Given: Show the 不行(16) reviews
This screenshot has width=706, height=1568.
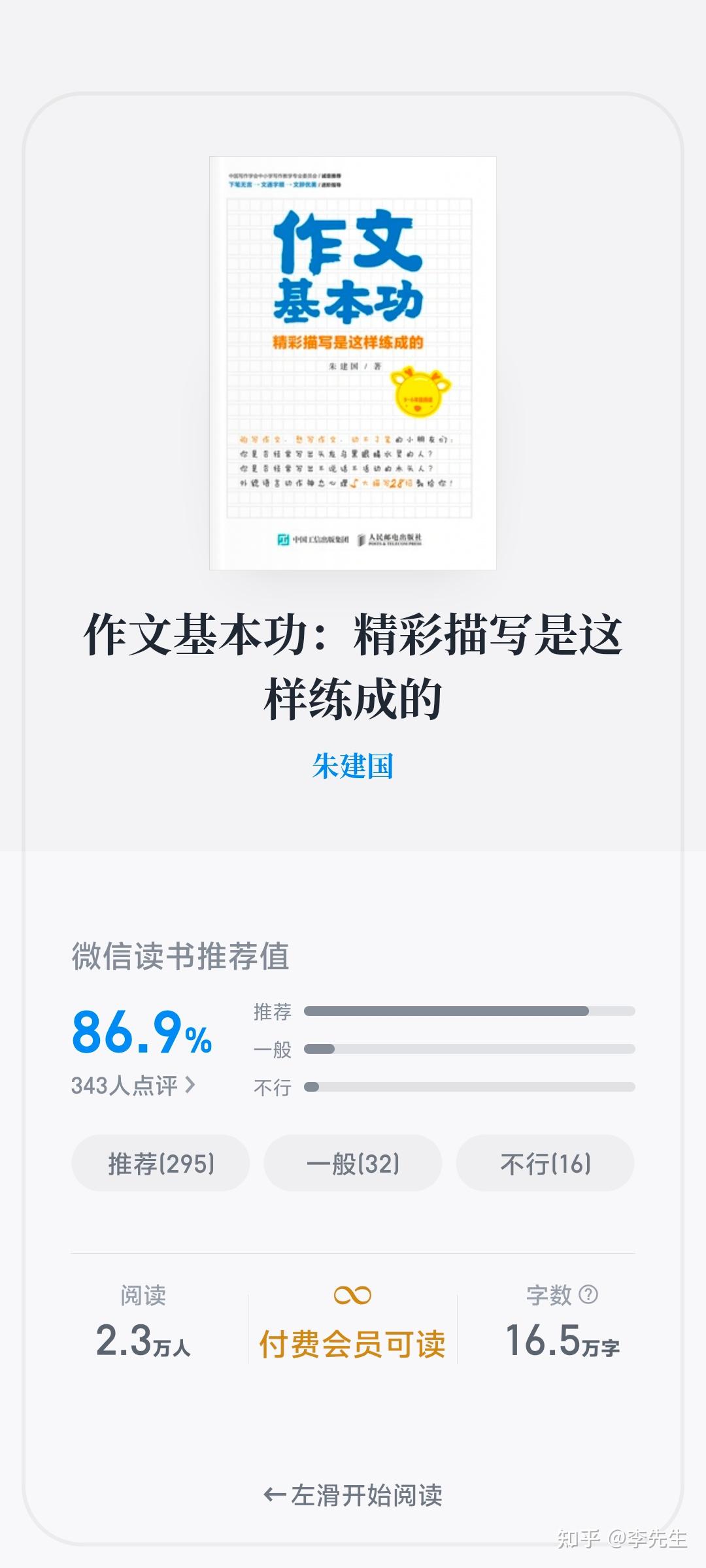Looking at the screenshot, I should click(545, 1164).
